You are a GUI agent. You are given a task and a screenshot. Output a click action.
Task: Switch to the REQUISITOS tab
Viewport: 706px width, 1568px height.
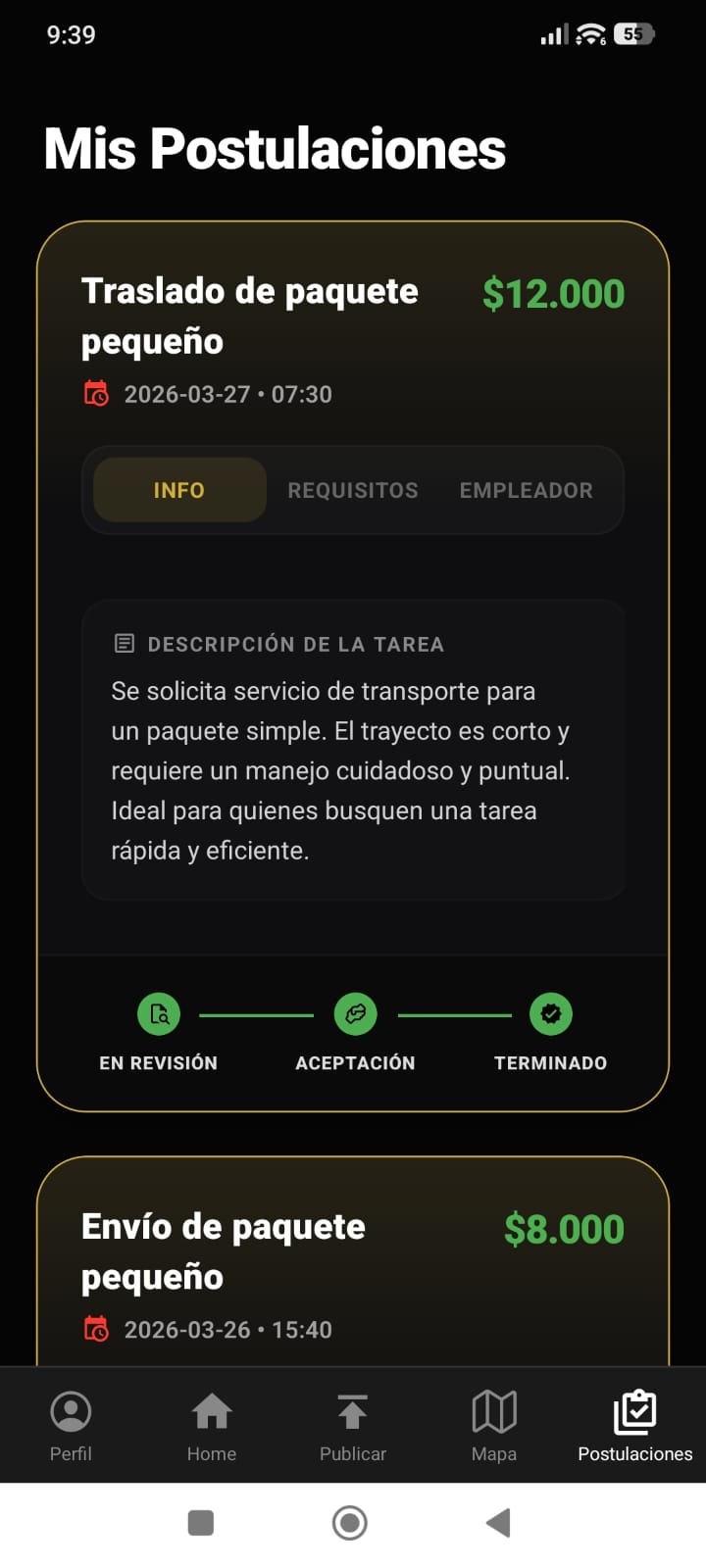click(x=353, y=490)
